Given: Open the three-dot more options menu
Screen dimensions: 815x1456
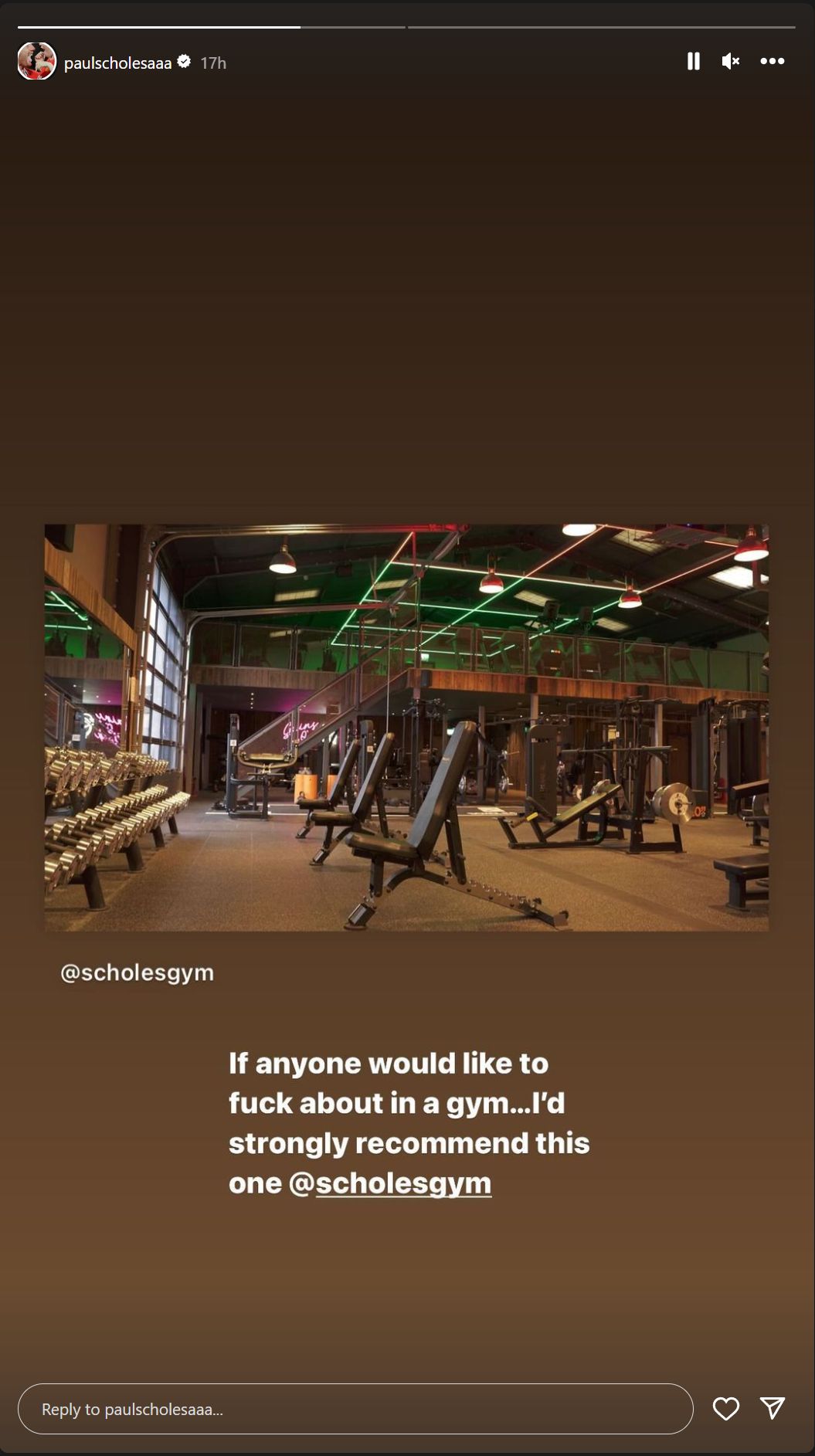Looking at the screenshot, I should [772, 62].
